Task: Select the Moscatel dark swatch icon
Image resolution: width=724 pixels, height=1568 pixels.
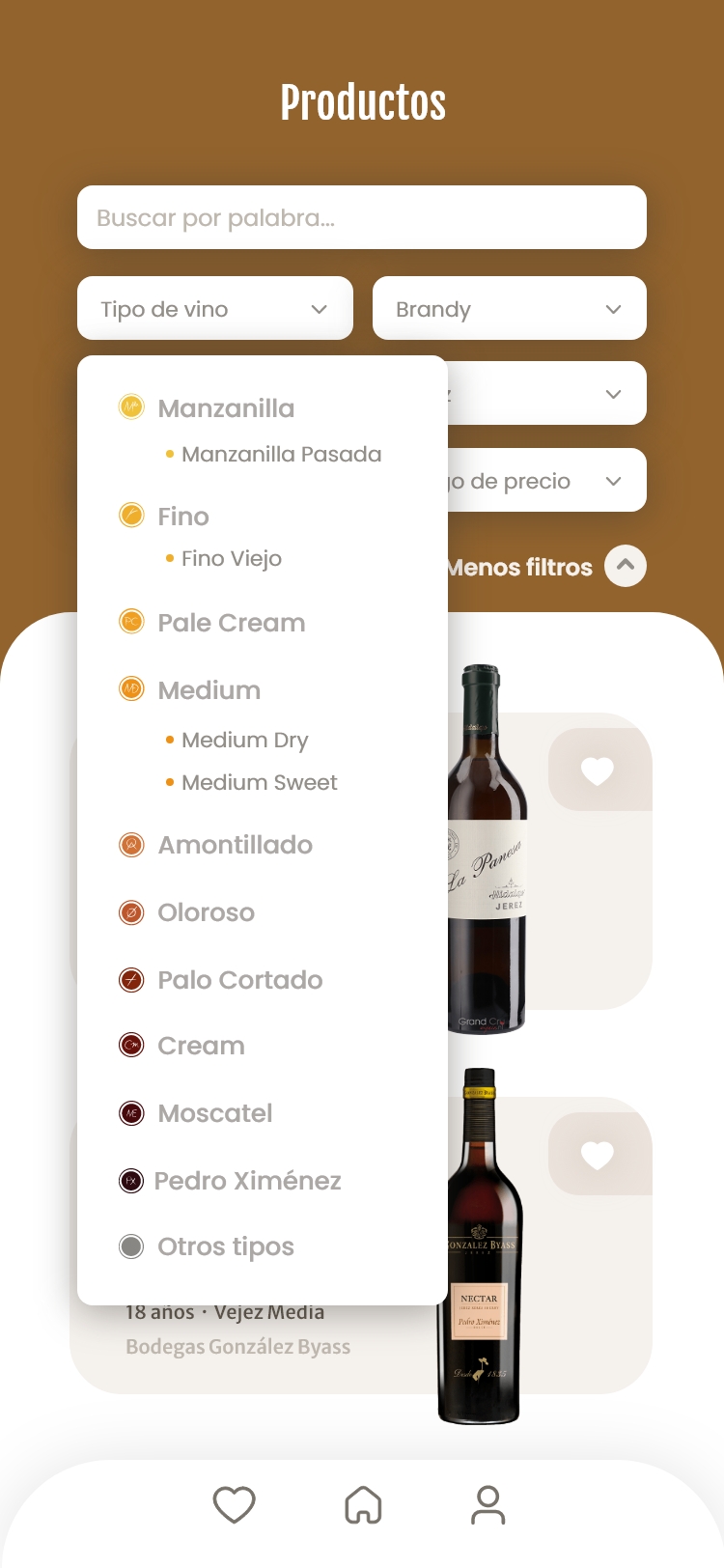Action: pos(132,1112)
